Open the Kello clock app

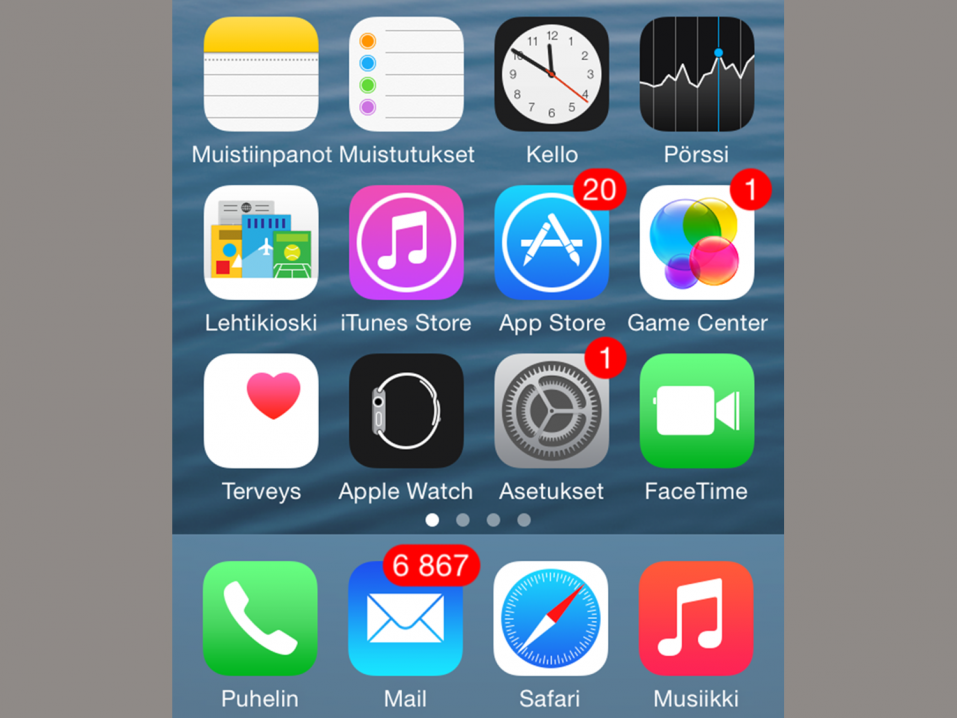click(552, 74)
